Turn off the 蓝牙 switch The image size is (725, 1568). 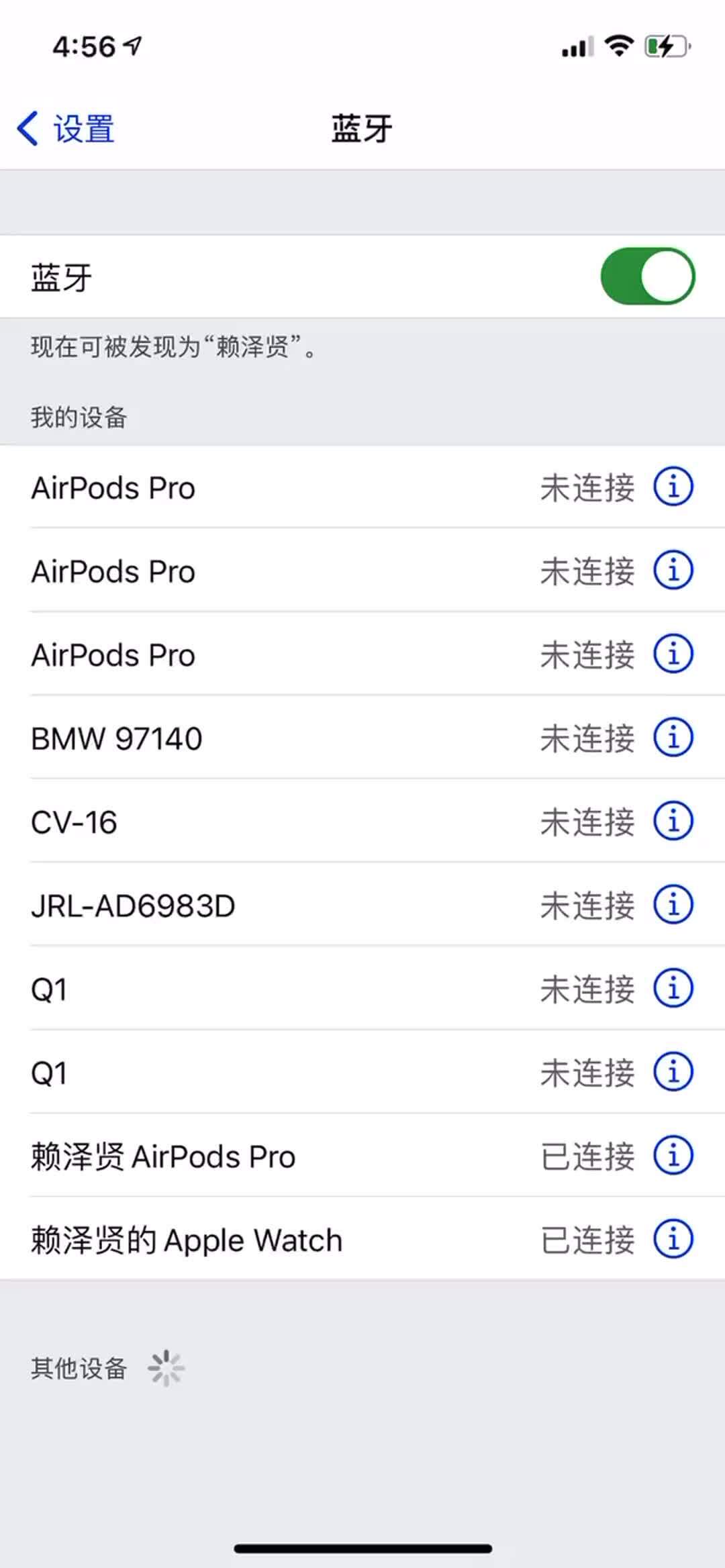647,277
